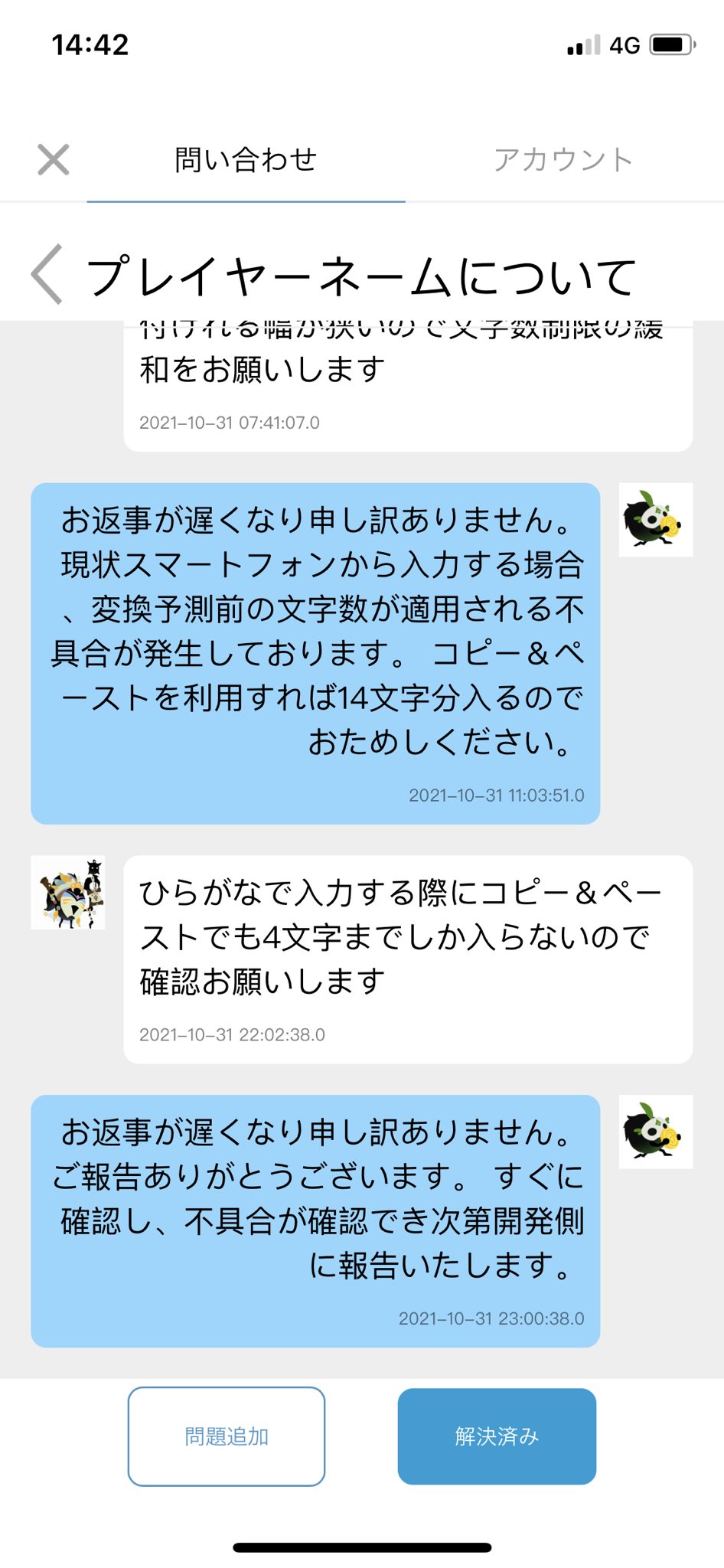Tap the 問題追加 button

point(227,1436)
